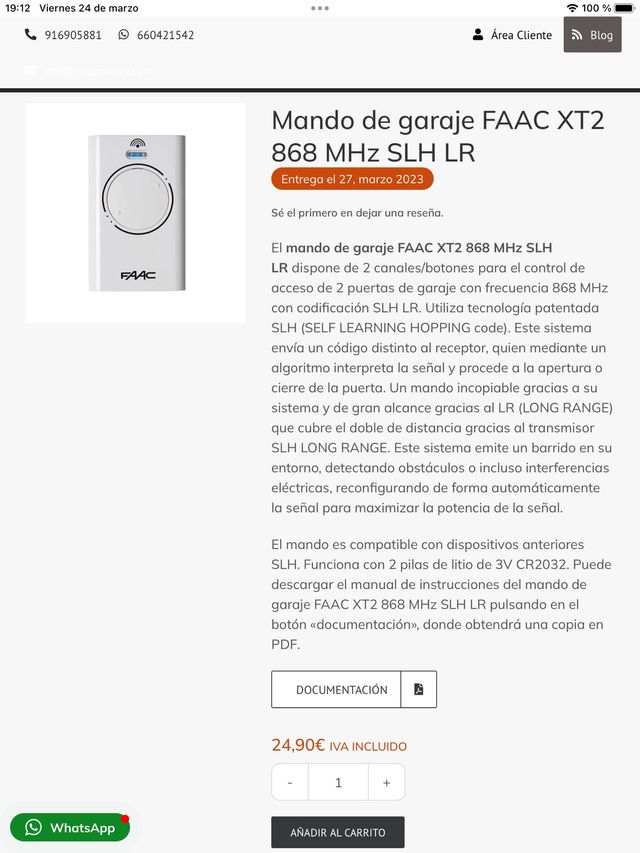
Task: Open the FAAC XT2 product image
Action: pos(136,212)
